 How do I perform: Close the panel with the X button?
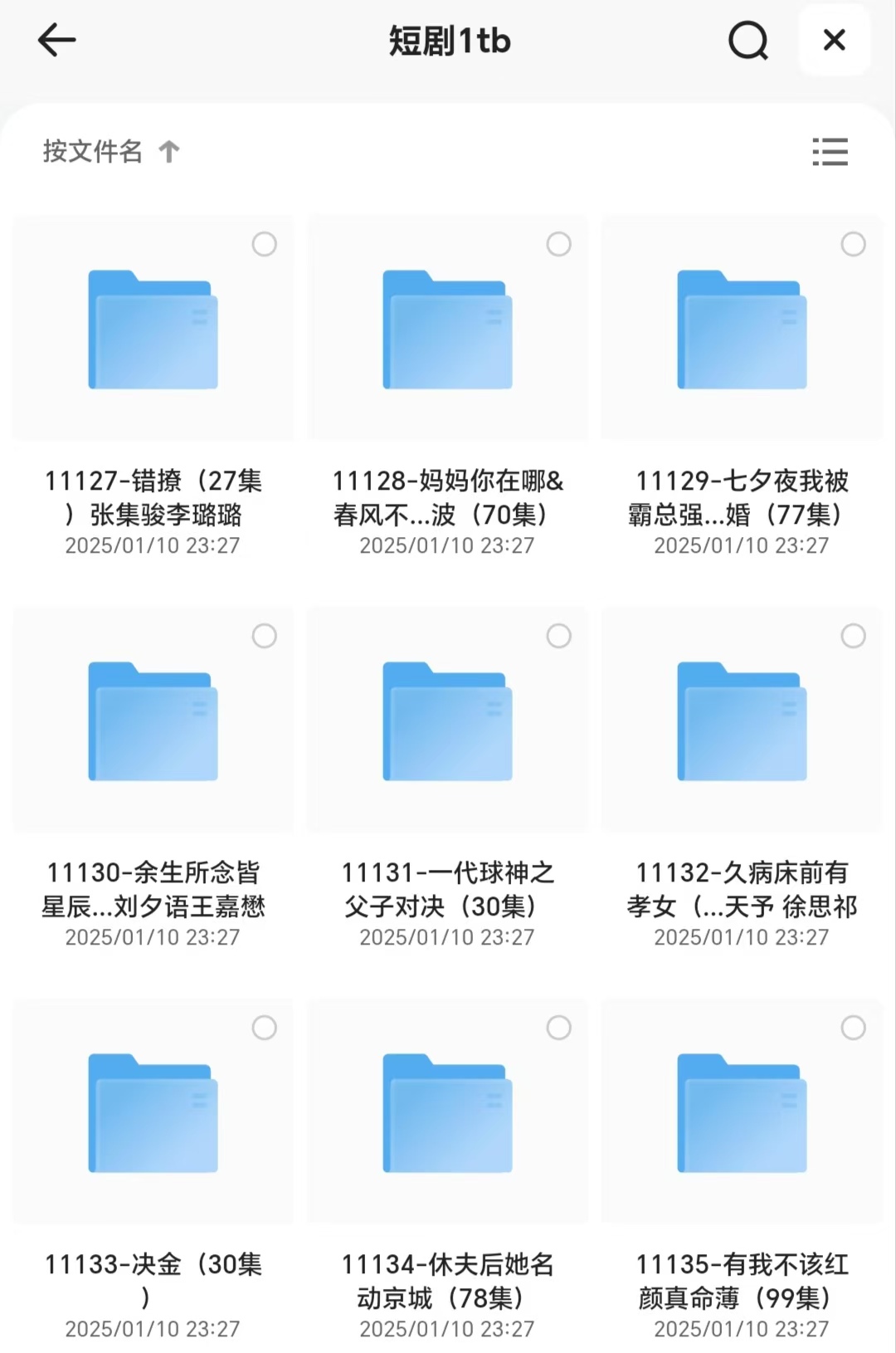click(x=834, y=40)
